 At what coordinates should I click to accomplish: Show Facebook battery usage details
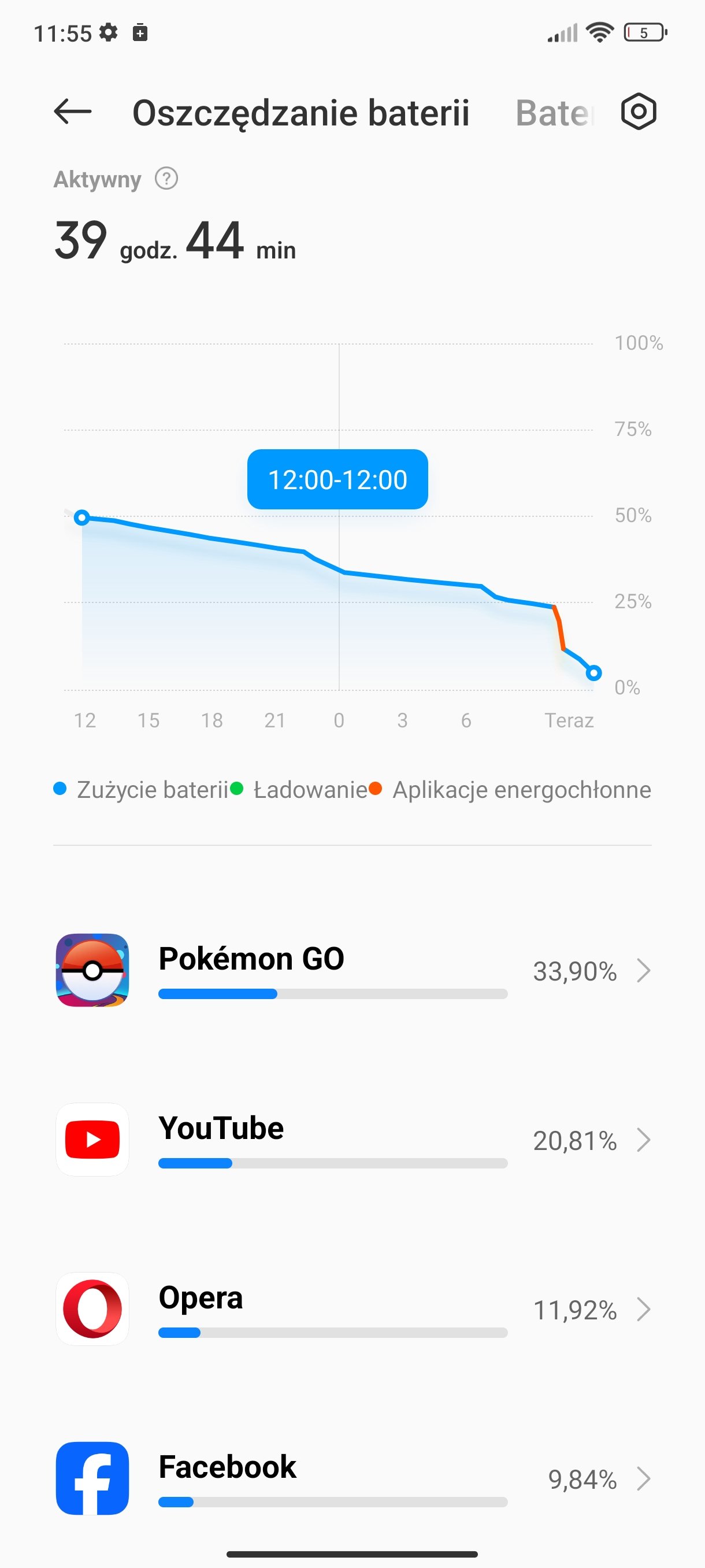(x=353, y=1478)
